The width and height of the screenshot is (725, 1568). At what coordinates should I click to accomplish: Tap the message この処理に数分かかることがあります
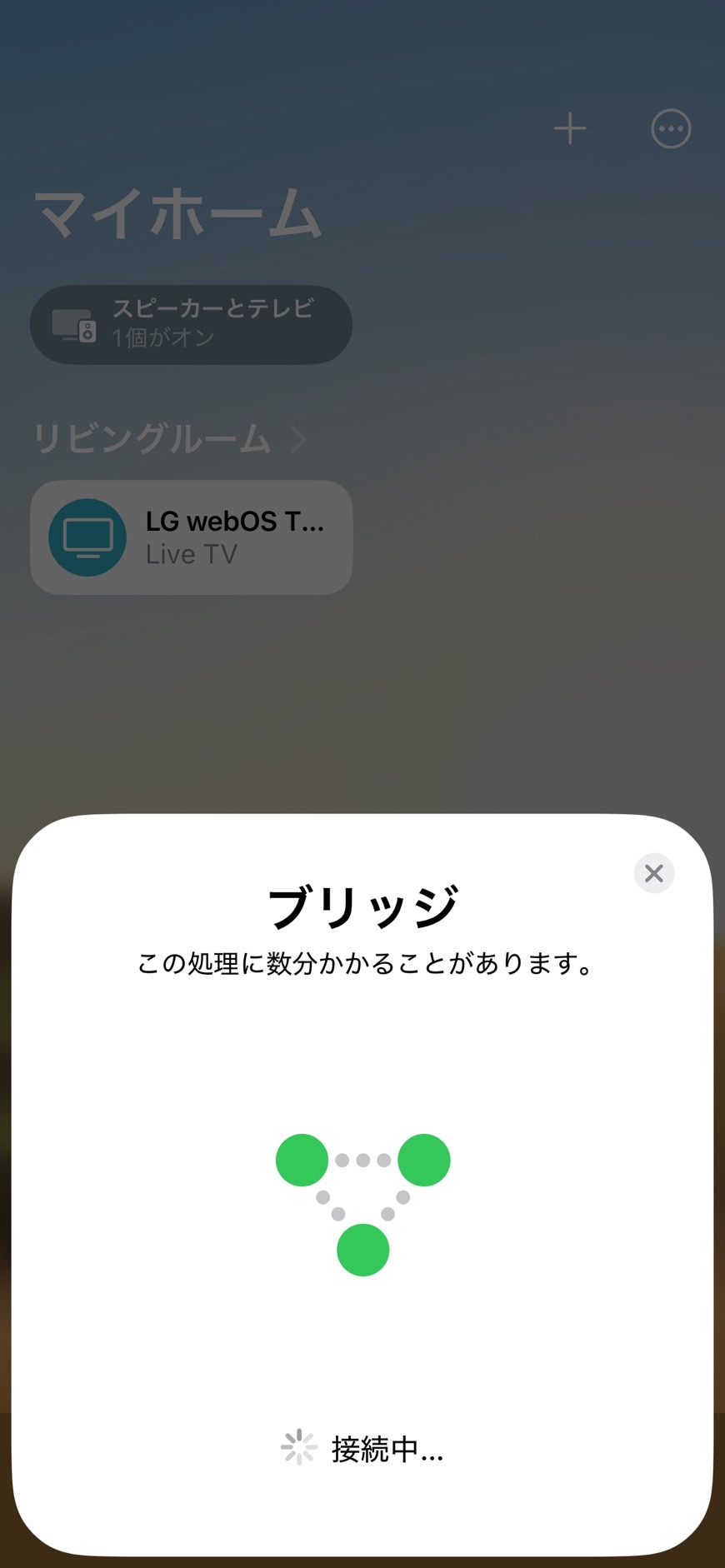pos(362,964)
